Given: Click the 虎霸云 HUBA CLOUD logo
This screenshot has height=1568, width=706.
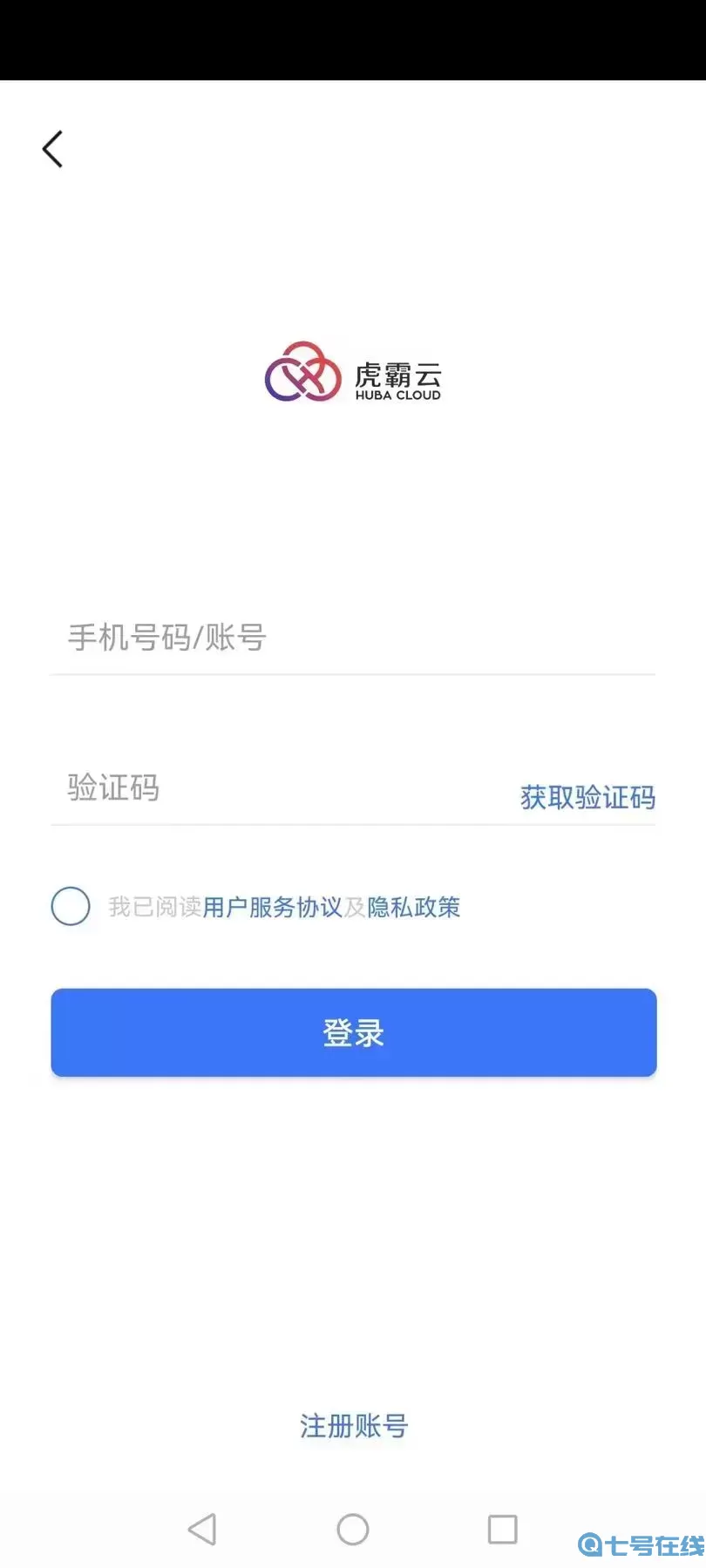Looking at the screenshot, I should pyautogui.click(x=353, y=375).
